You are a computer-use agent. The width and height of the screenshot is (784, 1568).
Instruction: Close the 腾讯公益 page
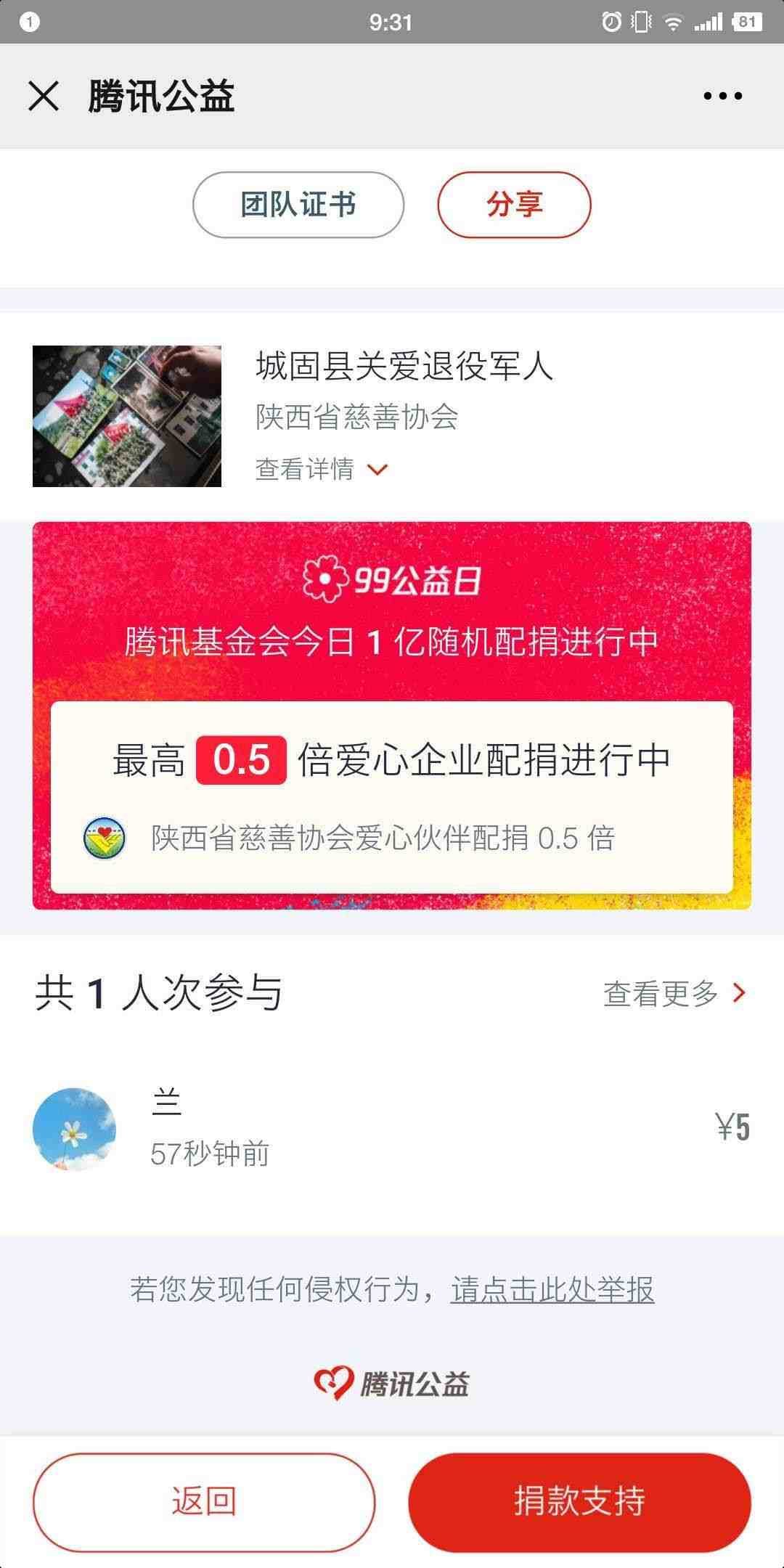coord(44,96)
